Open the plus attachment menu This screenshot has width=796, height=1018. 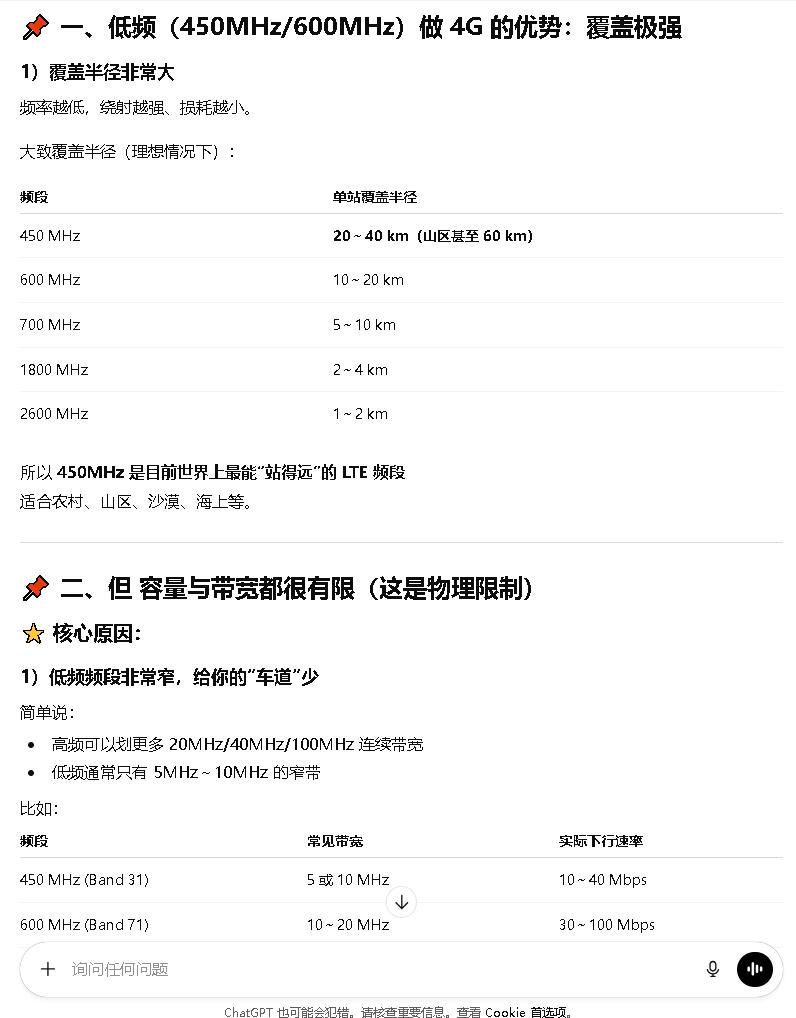click(48, 969)
